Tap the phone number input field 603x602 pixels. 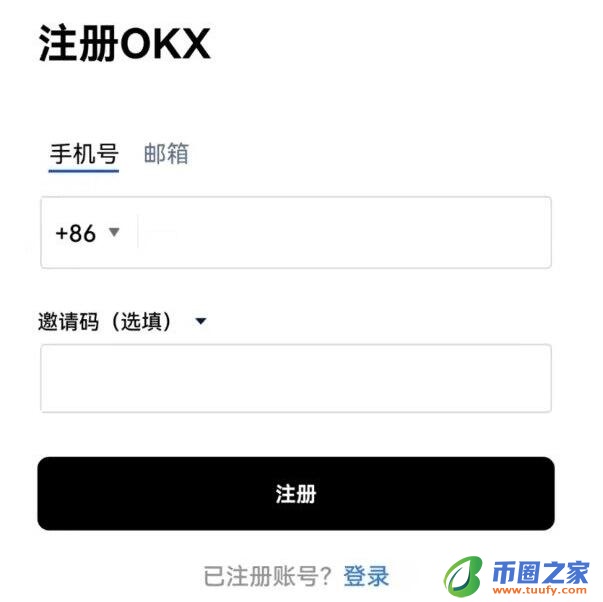coord(343,233)
